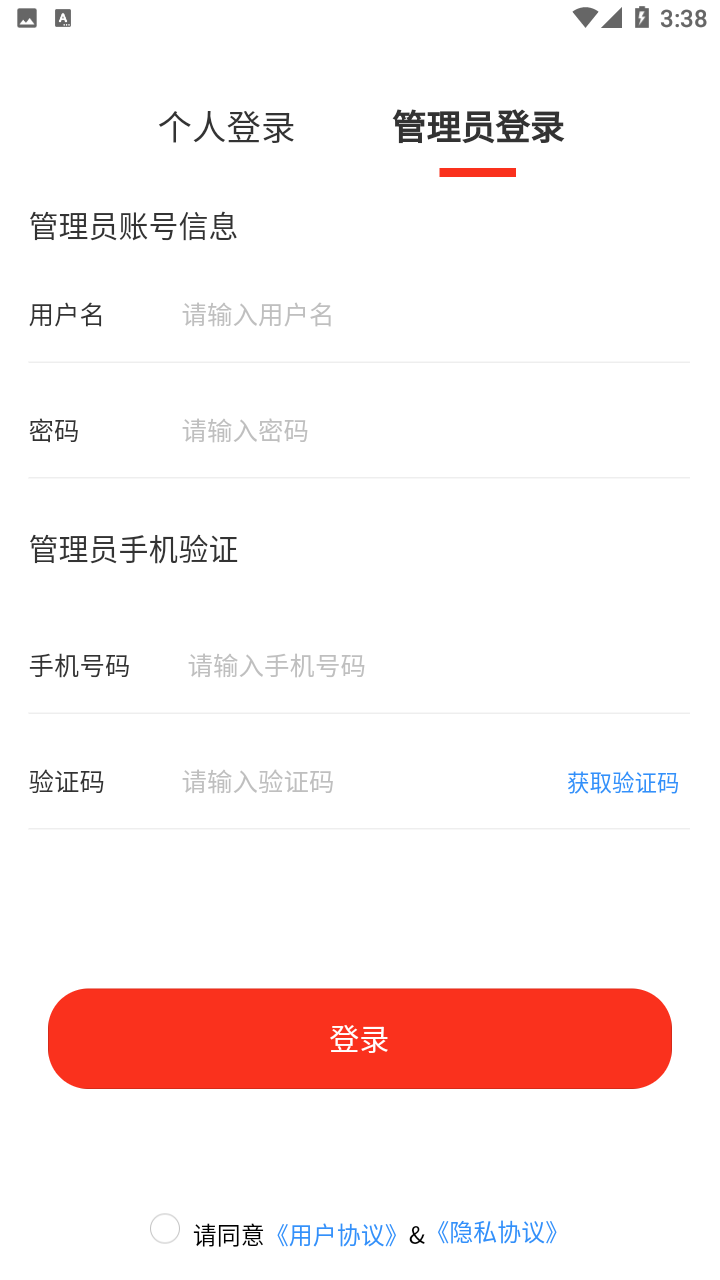The width and height of the screenshot is (720, 1280).
Task: Tap the input method icon in status bar
Action: pyautogui.click(x=61, y=17)
